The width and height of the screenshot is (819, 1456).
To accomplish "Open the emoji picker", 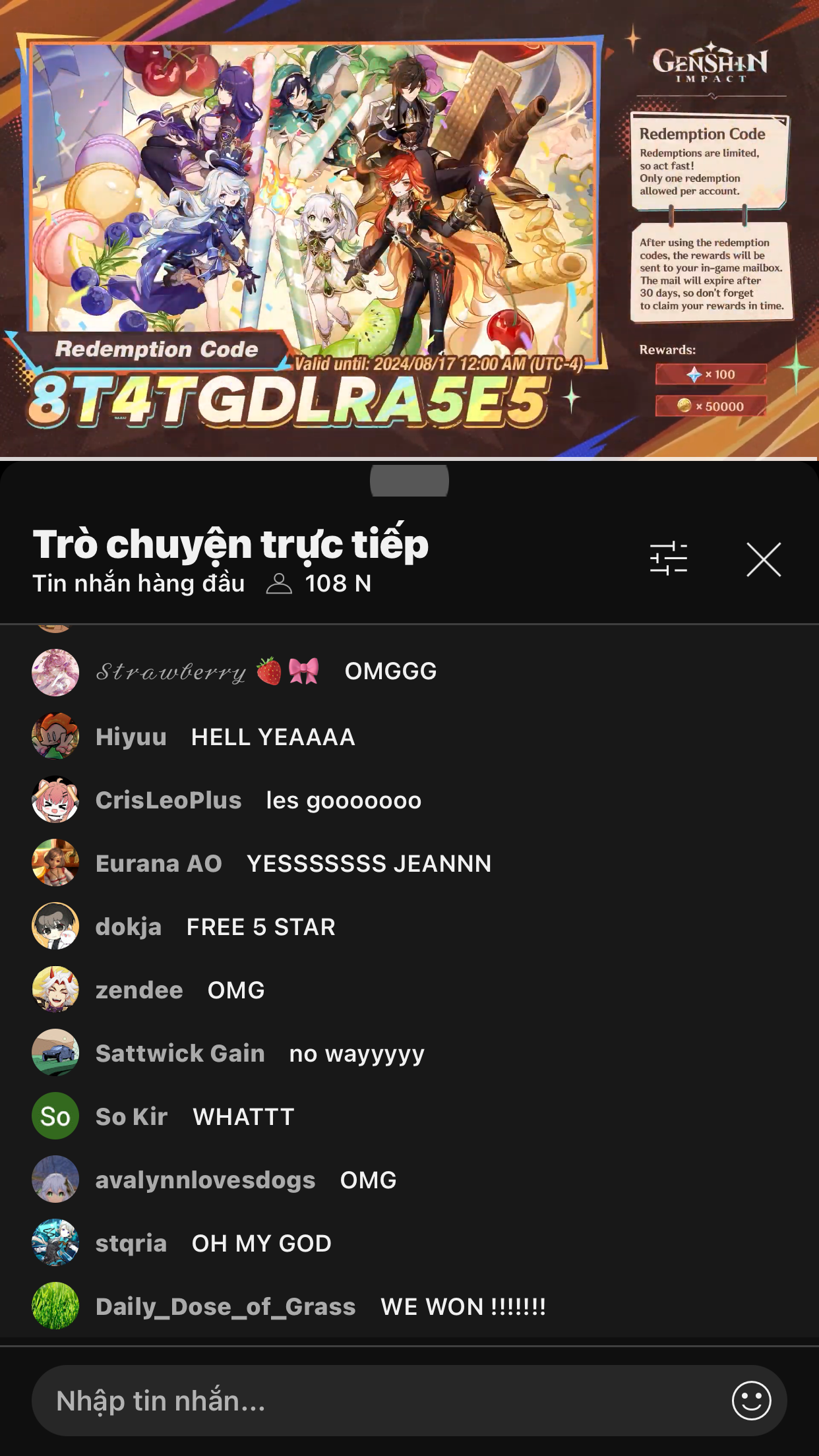I will [751, 1401].
